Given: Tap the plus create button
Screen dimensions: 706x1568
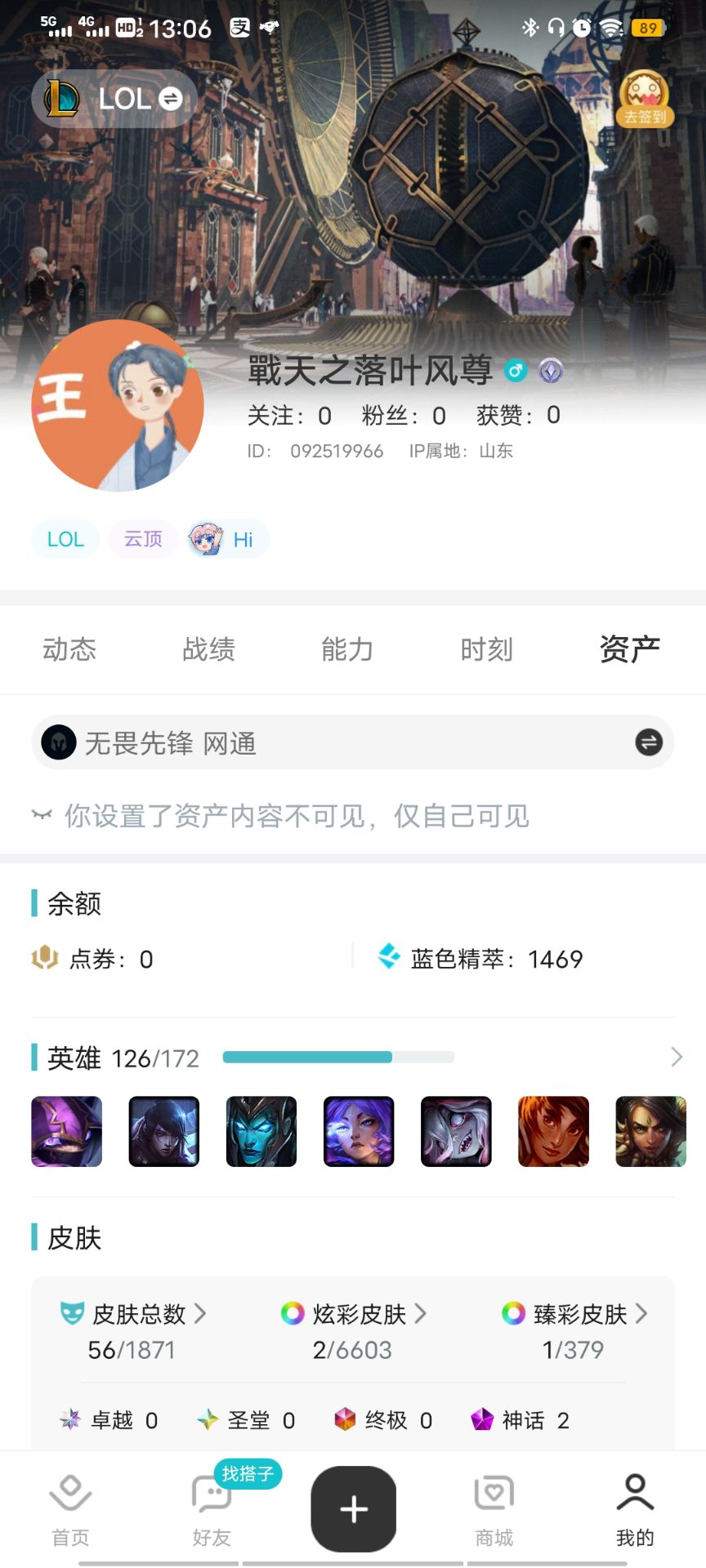Looking at the screenshot, I should point(353,1509).
